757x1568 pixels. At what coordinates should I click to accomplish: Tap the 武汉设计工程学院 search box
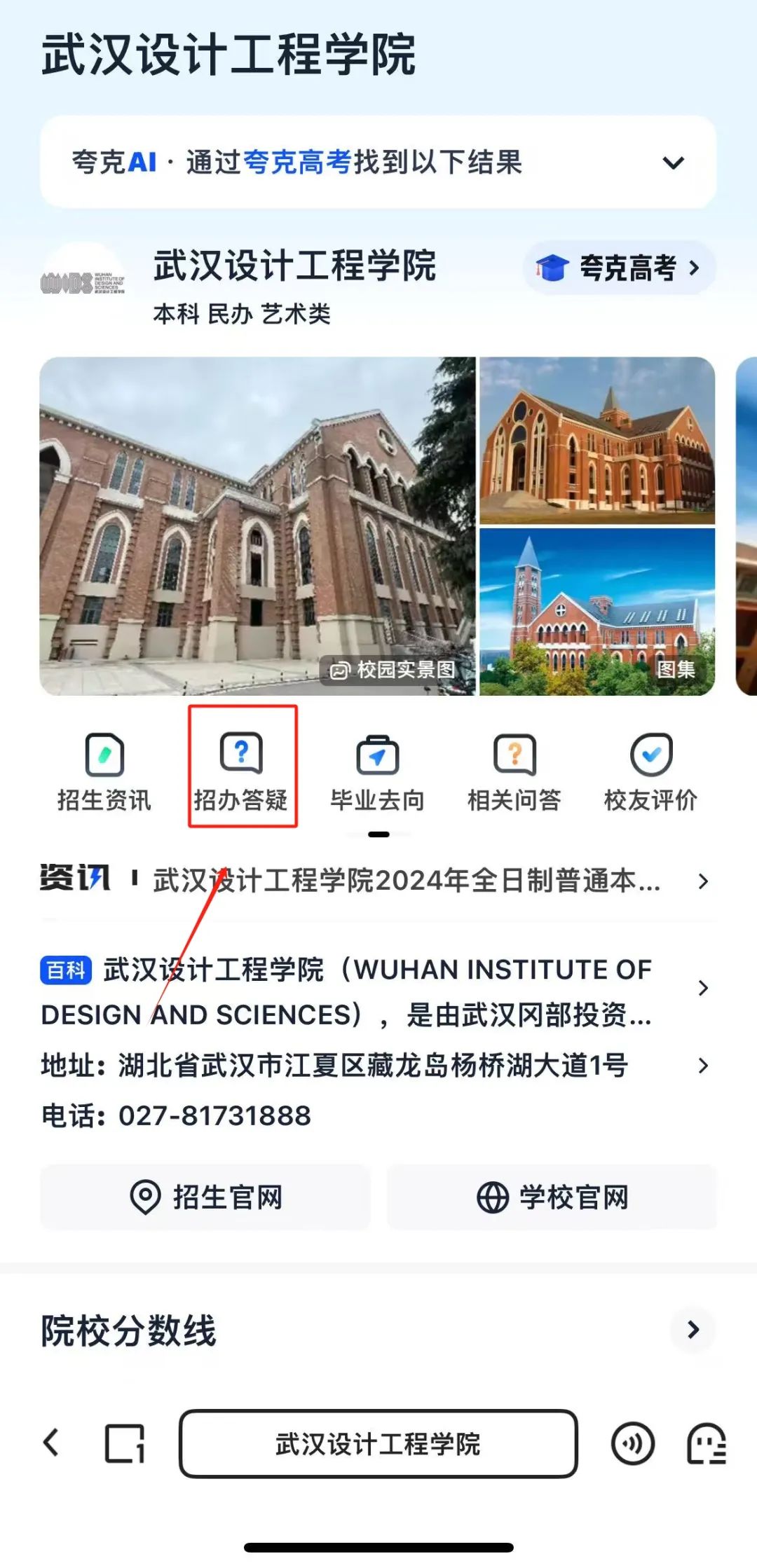[x=378, y=1444]
